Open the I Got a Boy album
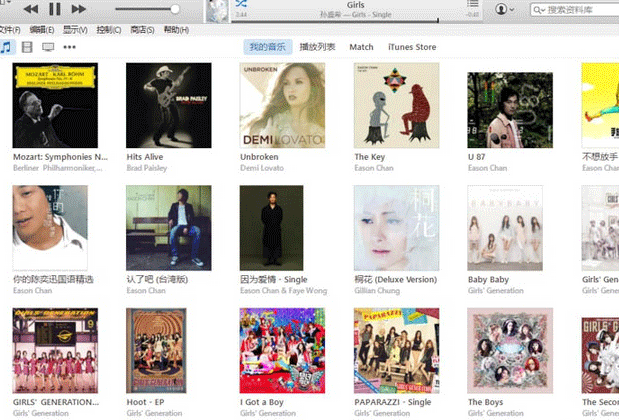Viewport: 619px width, 420px height. [x=283, y=350]
